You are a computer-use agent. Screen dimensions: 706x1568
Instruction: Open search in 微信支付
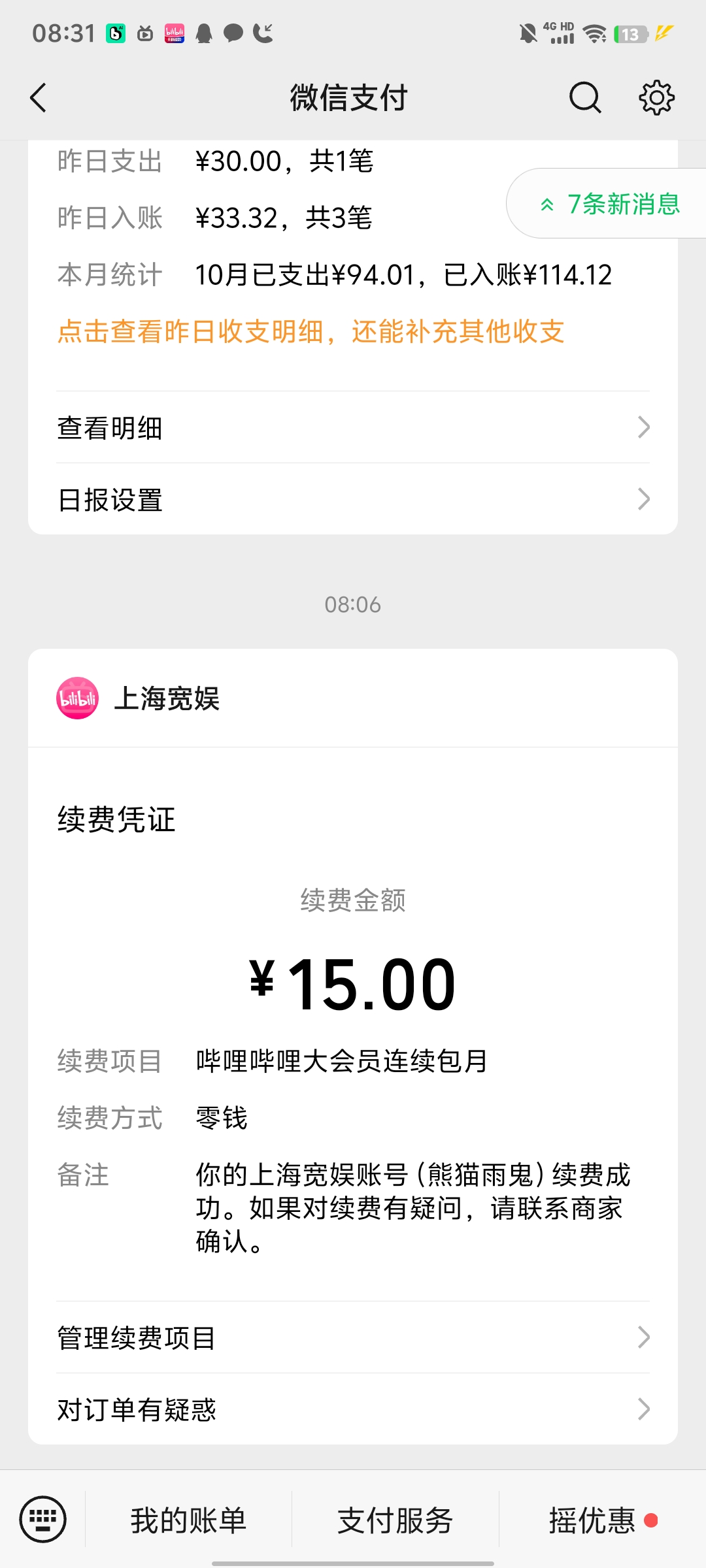pyautogui.click(x=584, y=98)
